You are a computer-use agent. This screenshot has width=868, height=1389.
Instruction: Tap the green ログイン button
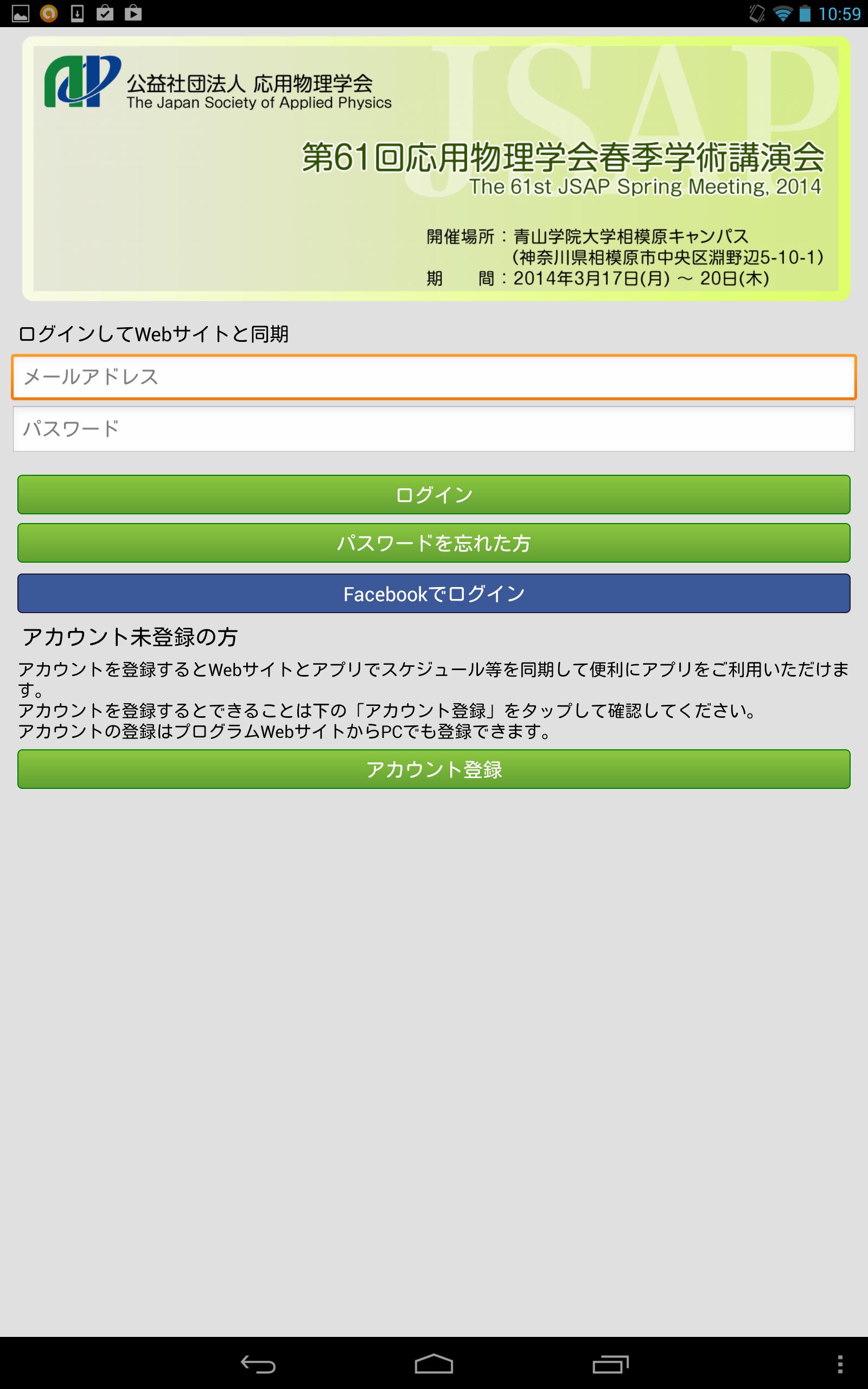click(433, 494)
